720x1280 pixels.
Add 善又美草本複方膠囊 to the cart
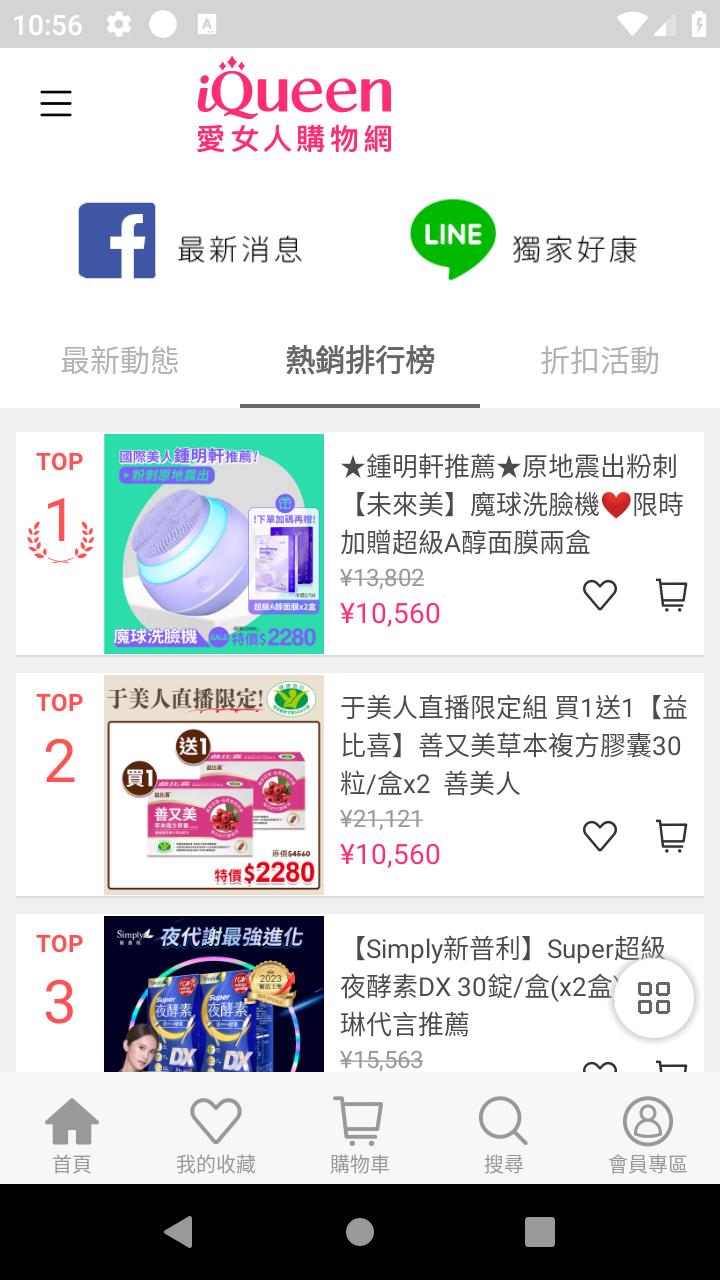[x=671, y=836]
